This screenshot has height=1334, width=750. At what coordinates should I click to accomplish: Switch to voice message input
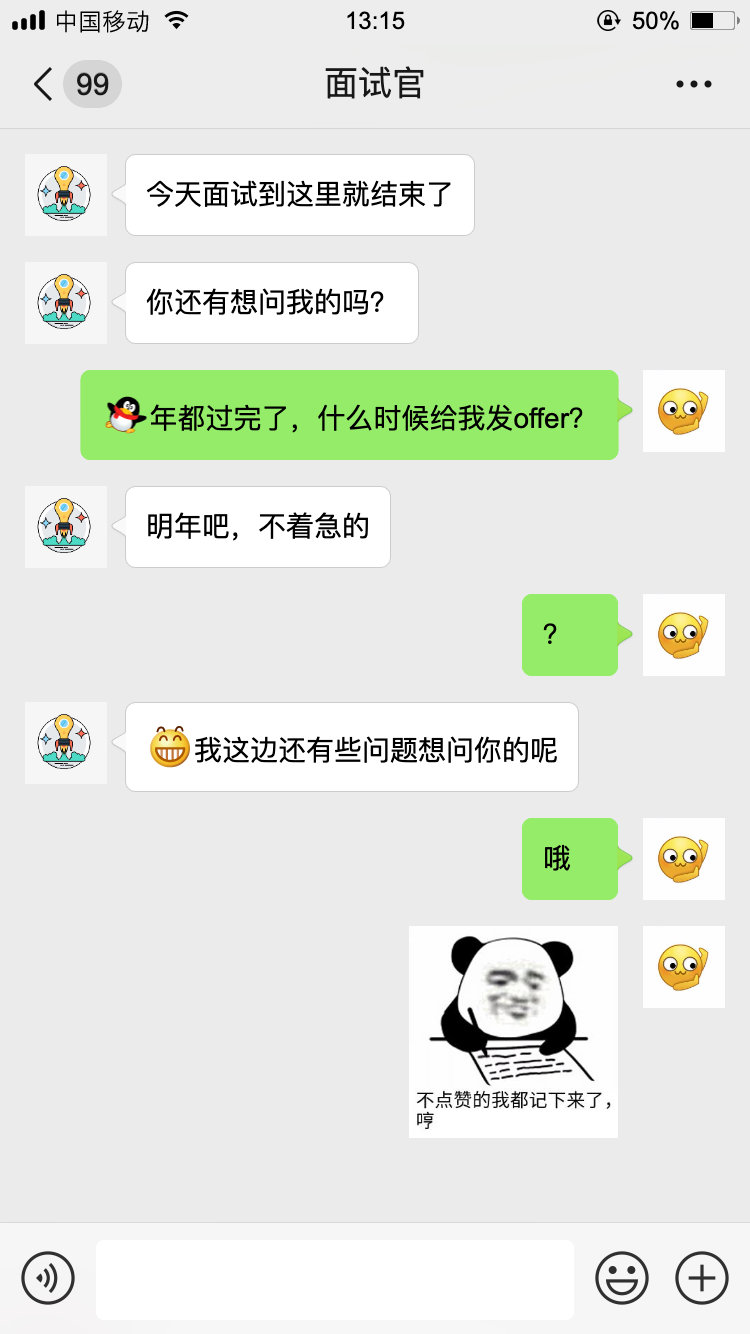tap(48, 1277)
